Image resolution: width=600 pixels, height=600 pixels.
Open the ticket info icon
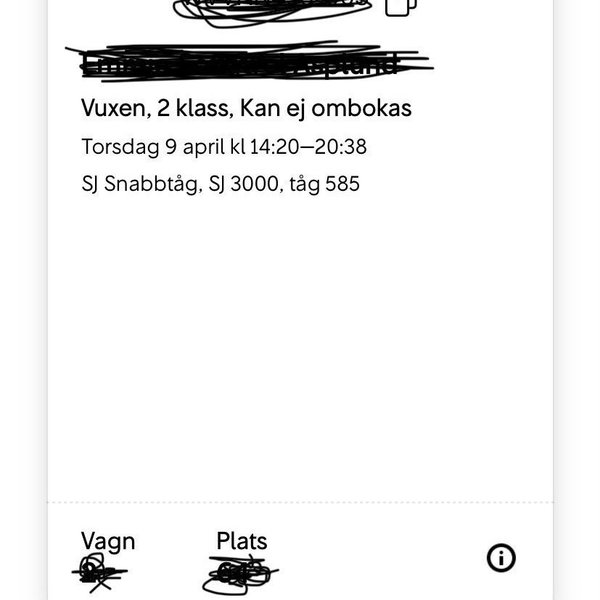click(501, 558)
